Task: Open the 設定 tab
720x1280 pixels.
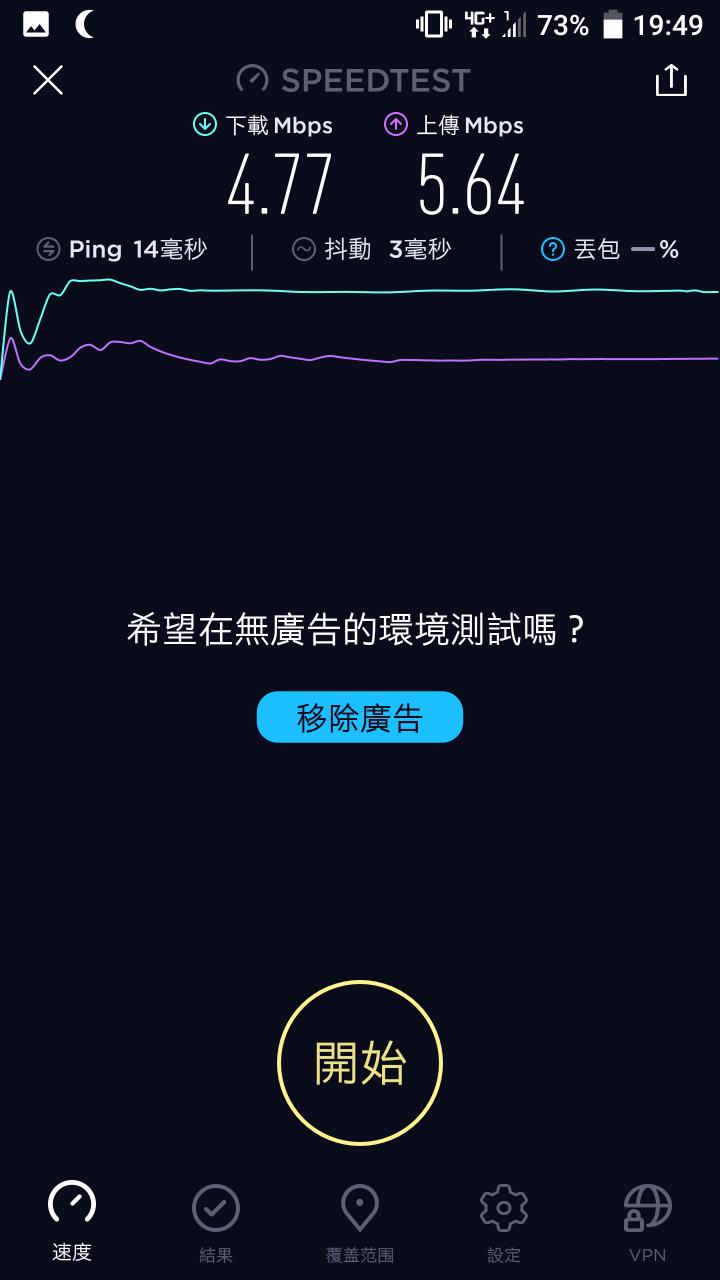Action: [x=504, y=1220]
